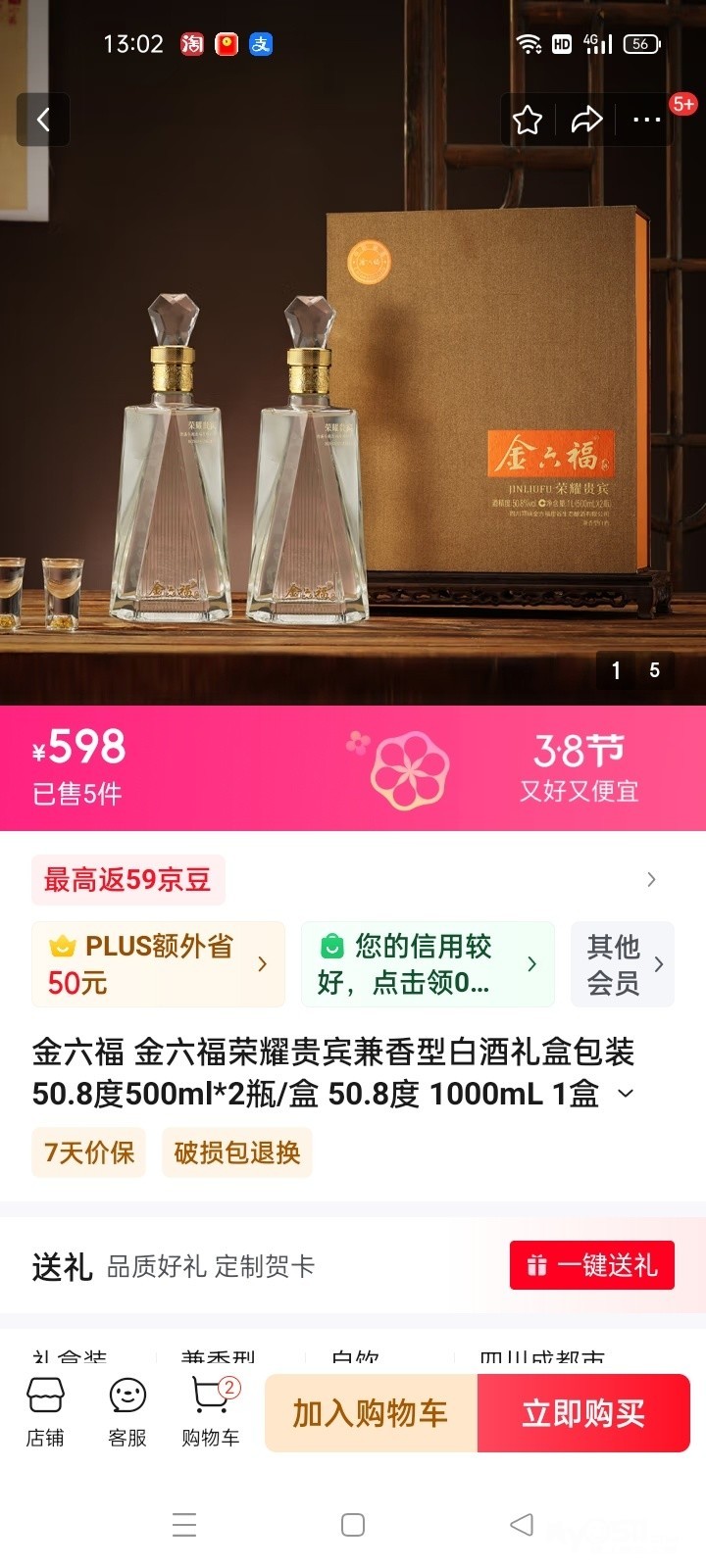706x1568 pixels.
Task: Open the 店铺 store page
Action: [45, 1412]
